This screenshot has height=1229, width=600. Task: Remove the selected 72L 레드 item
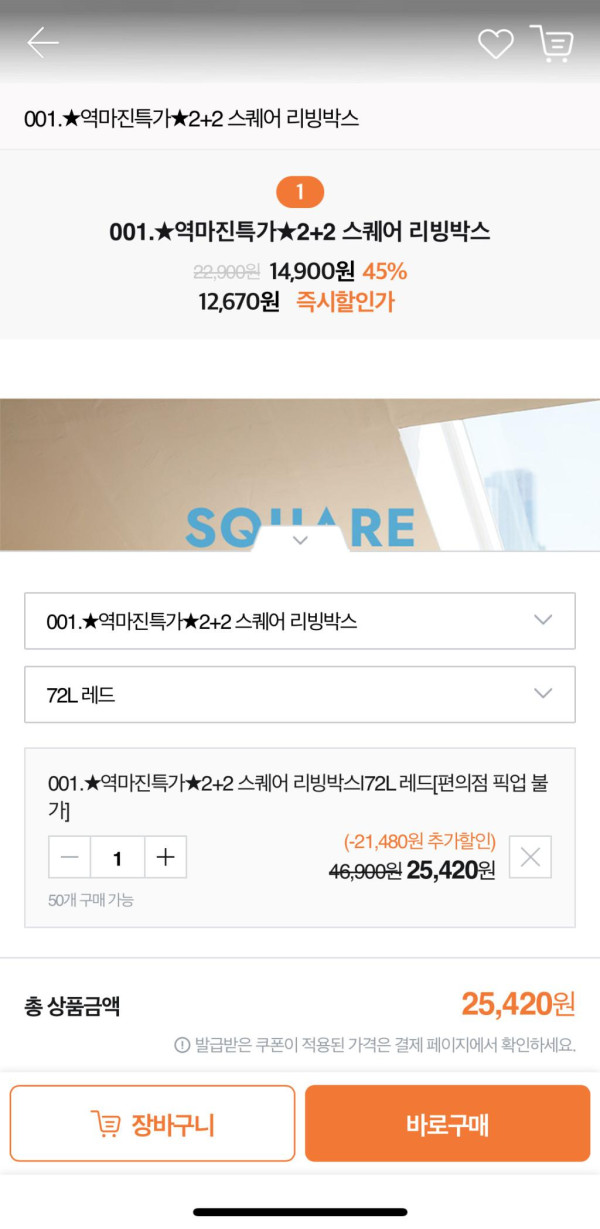point(530,857)
